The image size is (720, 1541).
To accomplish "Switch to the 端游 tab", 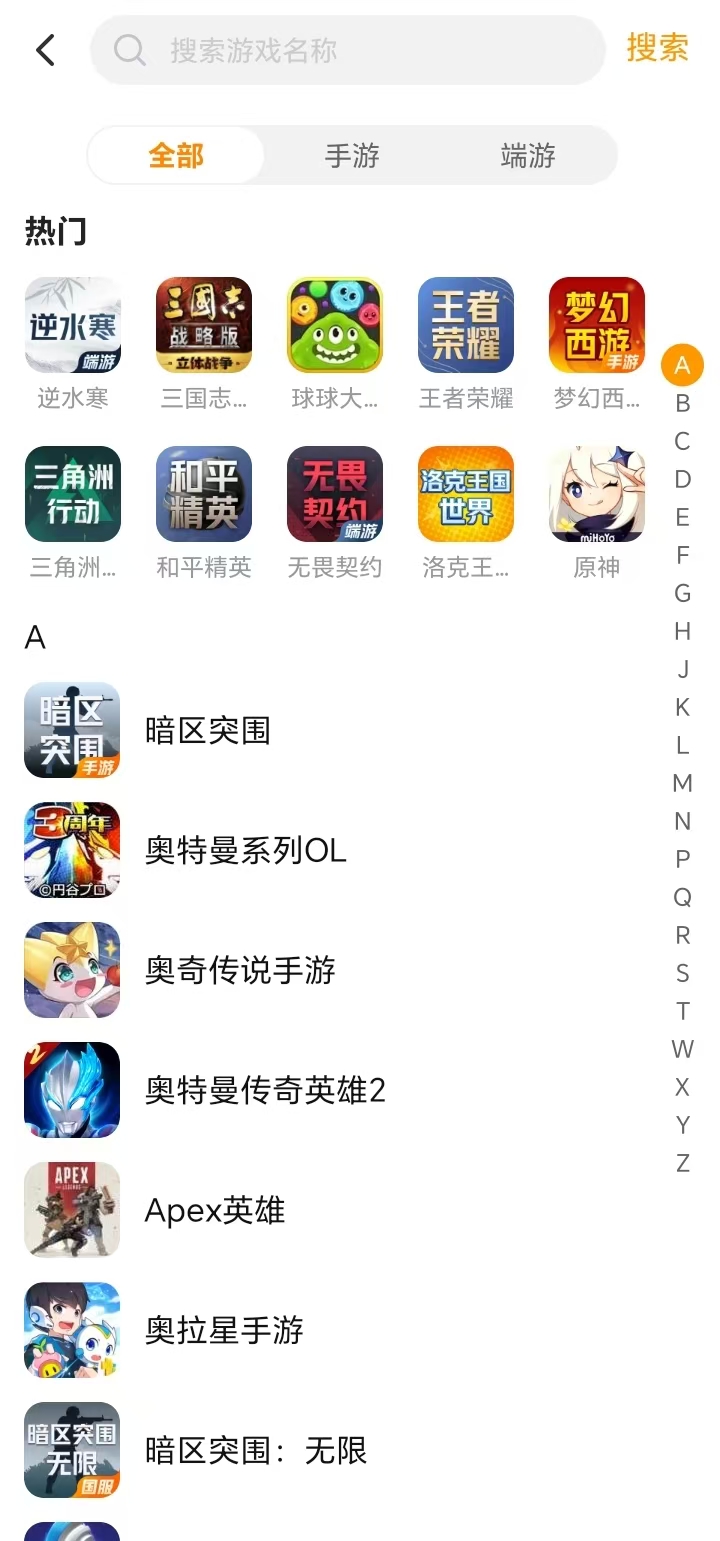I will coord(528,156).
